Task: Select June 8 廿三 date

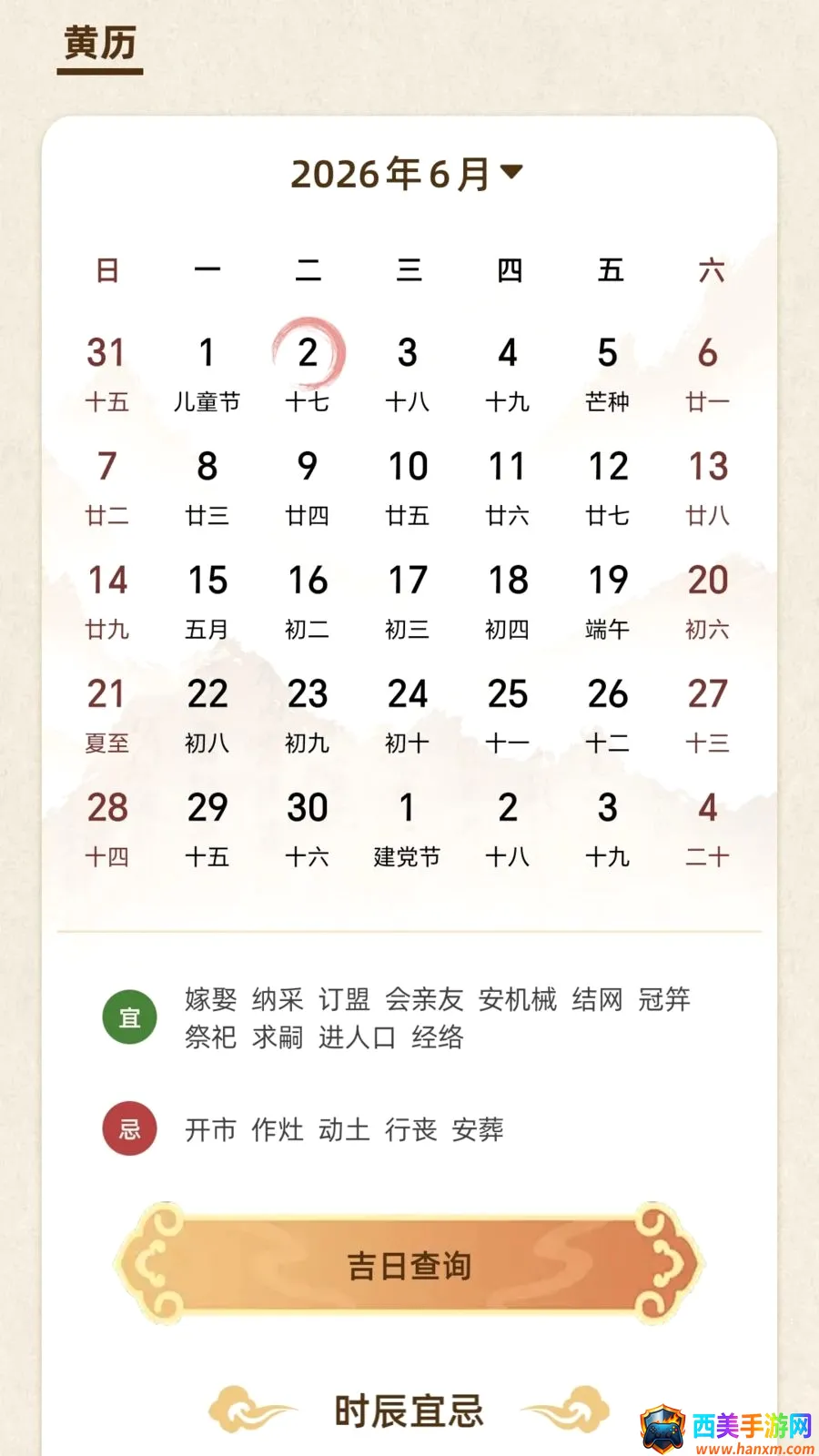Action: (207, 487)
